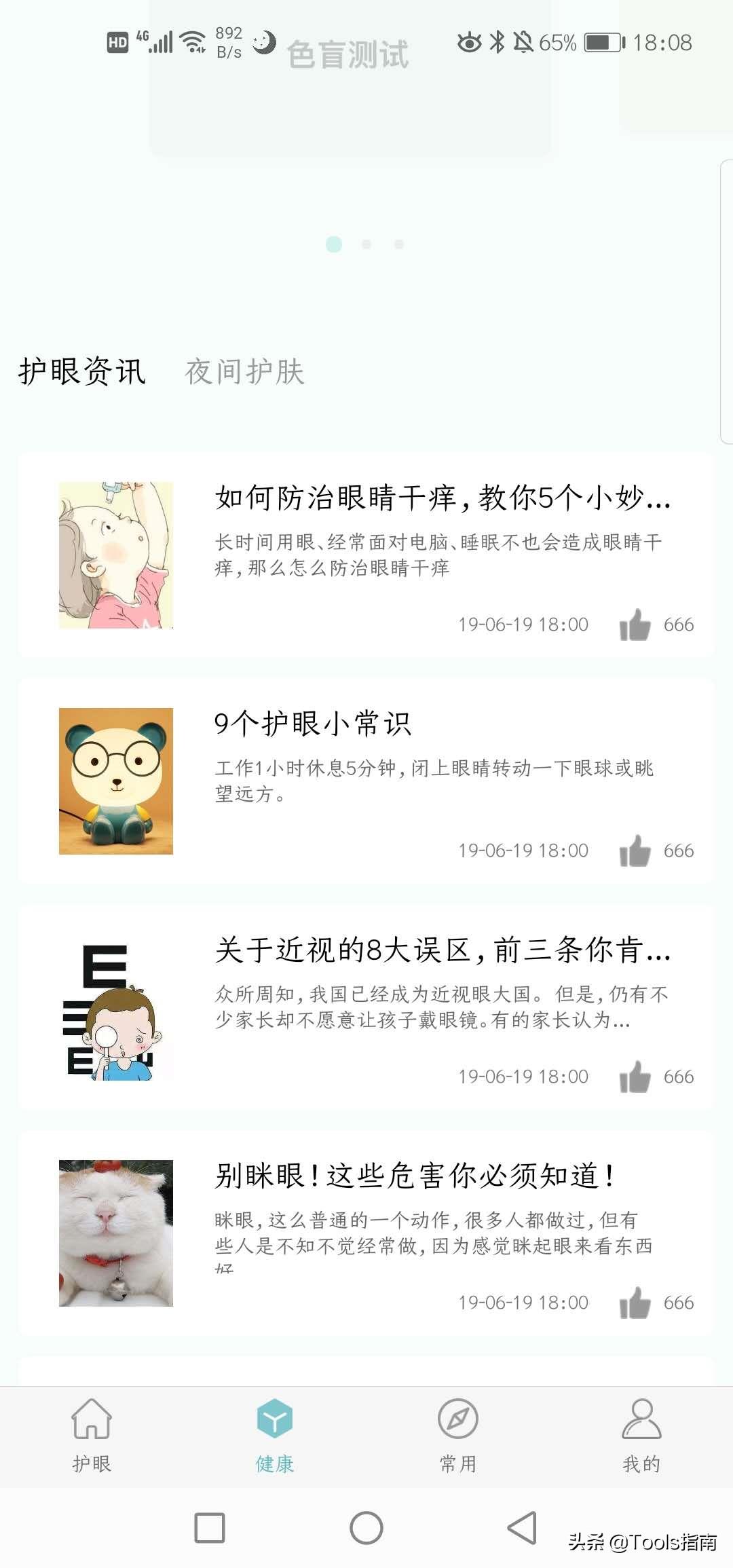Select the 护眼资讯 tab
The image size is (733, 1568).
(x=82, y=371)
